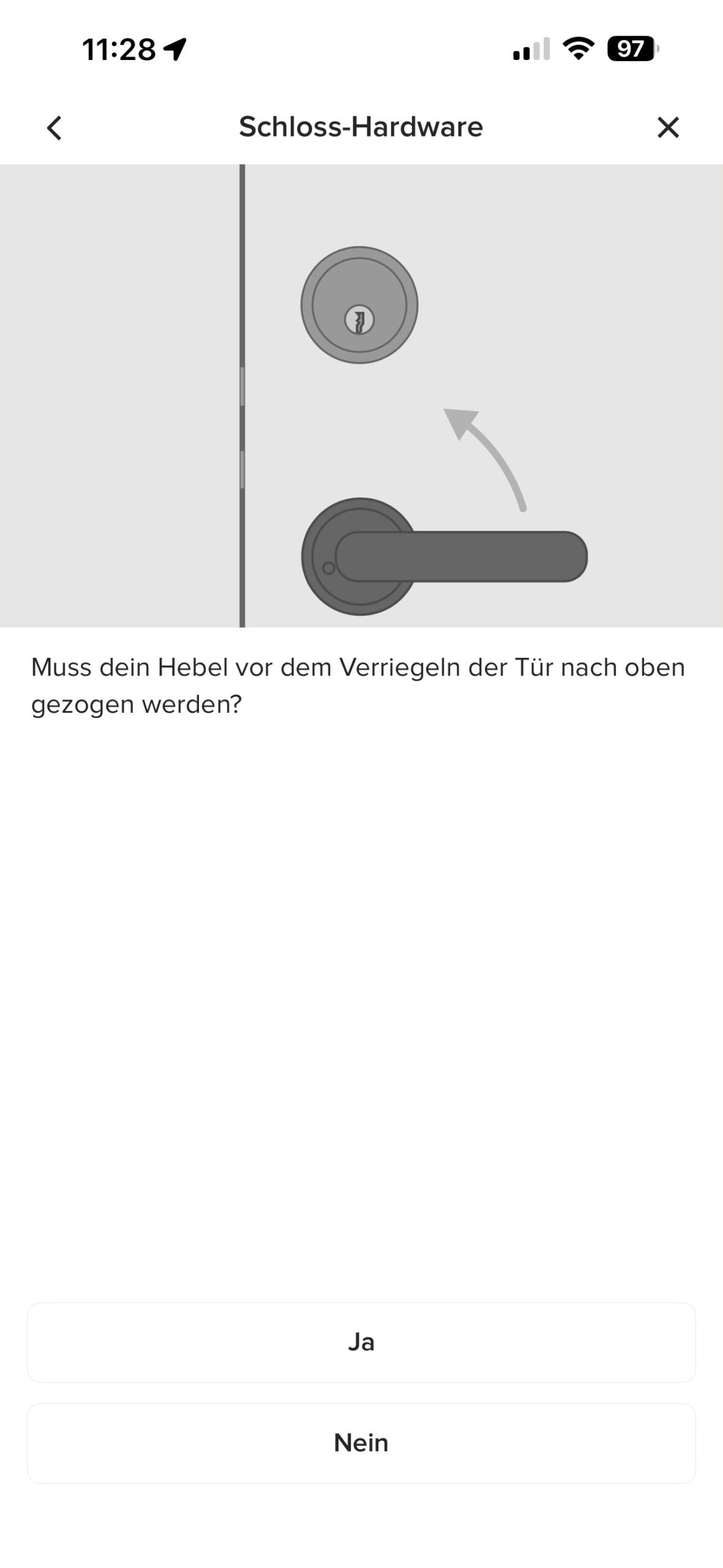Close the Schloss-Hardware setup
The image size is (723, 1568).
(x=668, y=128)
